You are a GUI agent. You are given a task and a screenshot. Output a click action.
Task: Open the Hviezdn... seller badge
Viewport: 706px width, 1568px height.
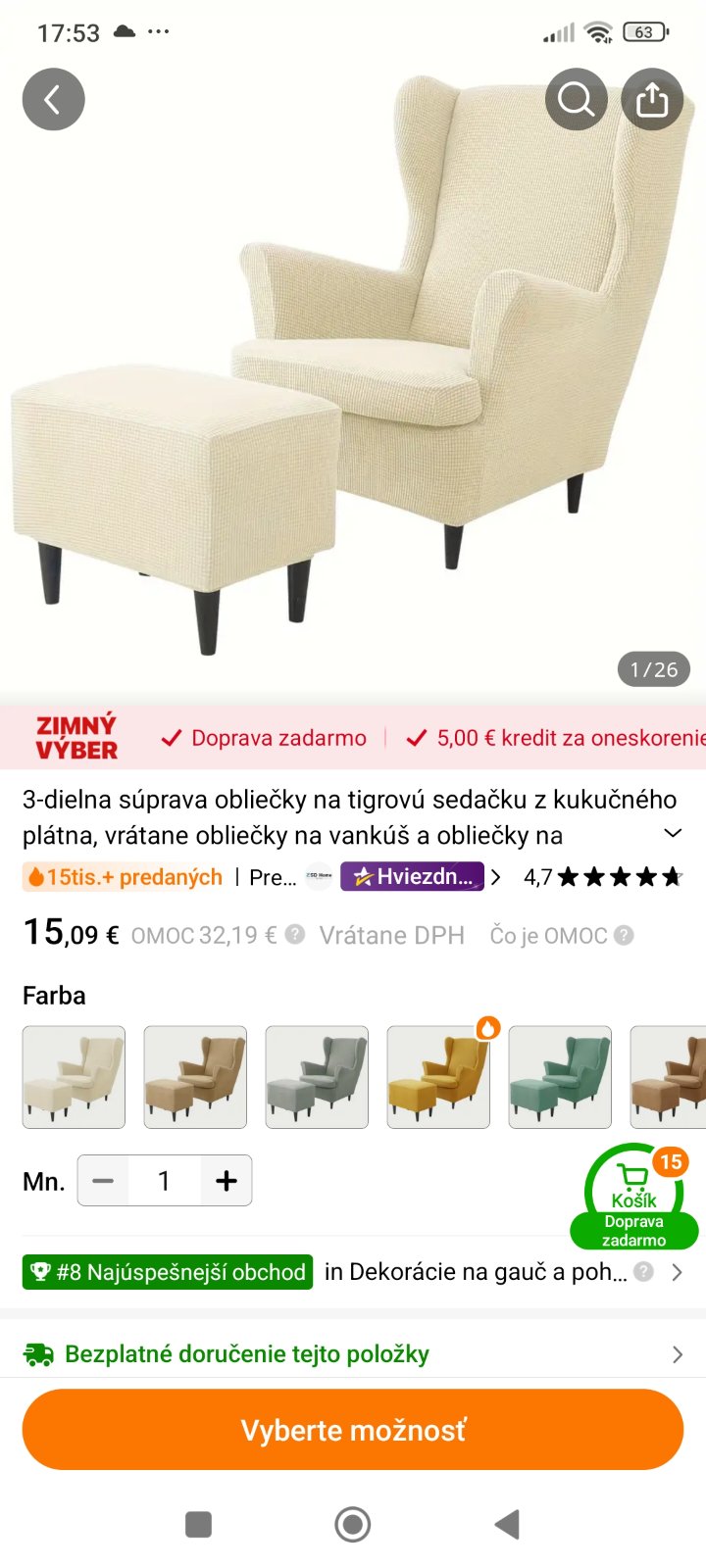click(x=412, y=876)
